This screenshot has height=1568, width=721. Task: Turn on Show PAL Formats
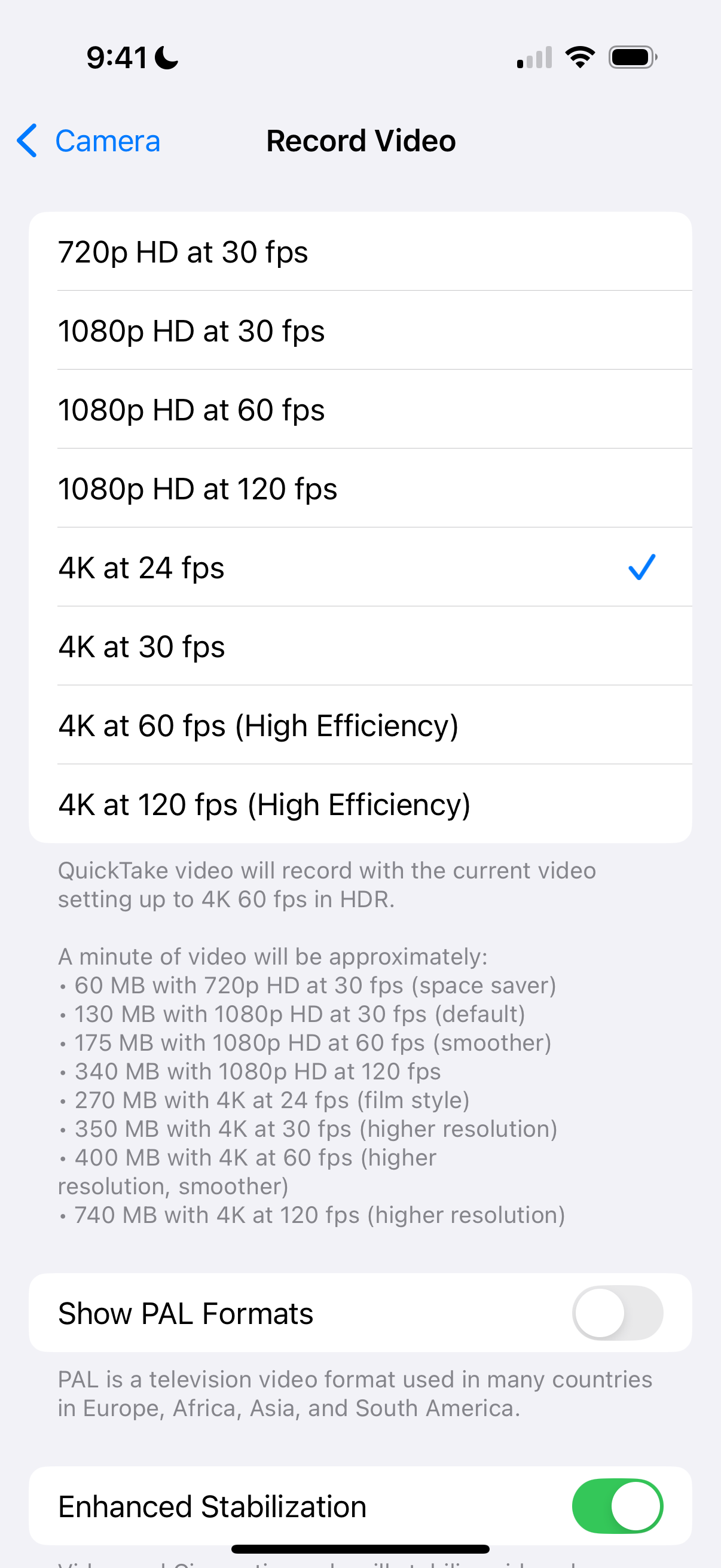[x=617, y=1313]
